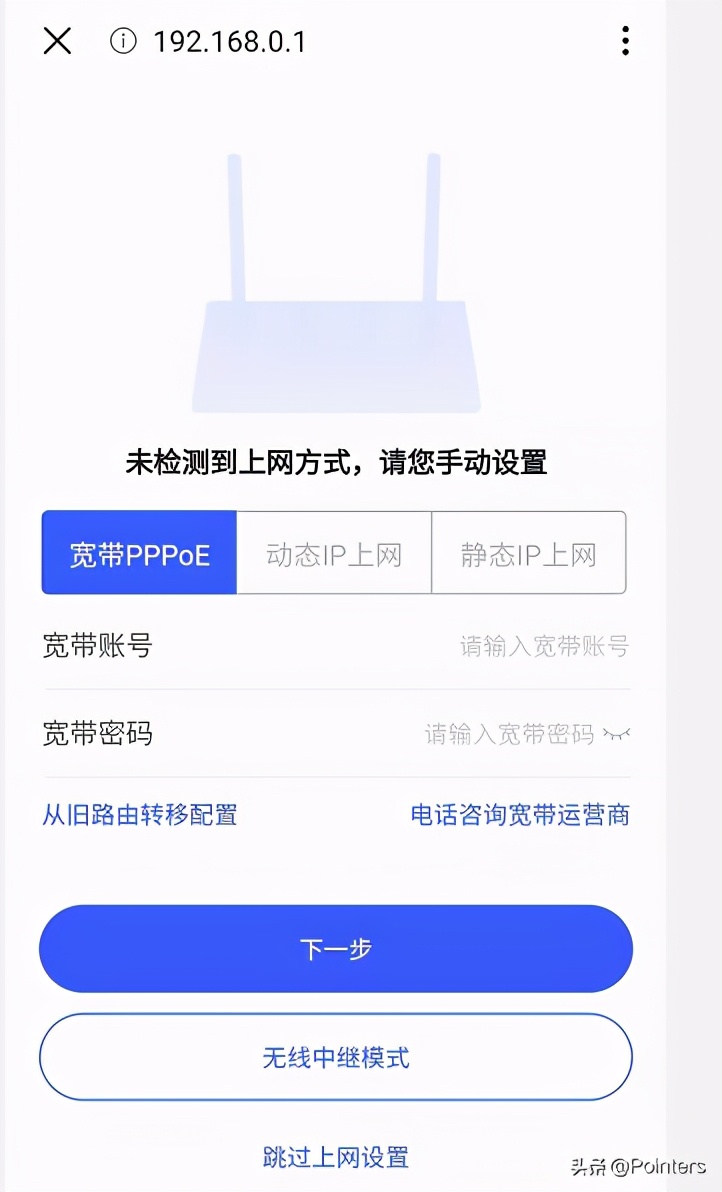Switch to the 动态IP上网 tab
This screenshot has width=722, height=1192.
click(333, 552)
